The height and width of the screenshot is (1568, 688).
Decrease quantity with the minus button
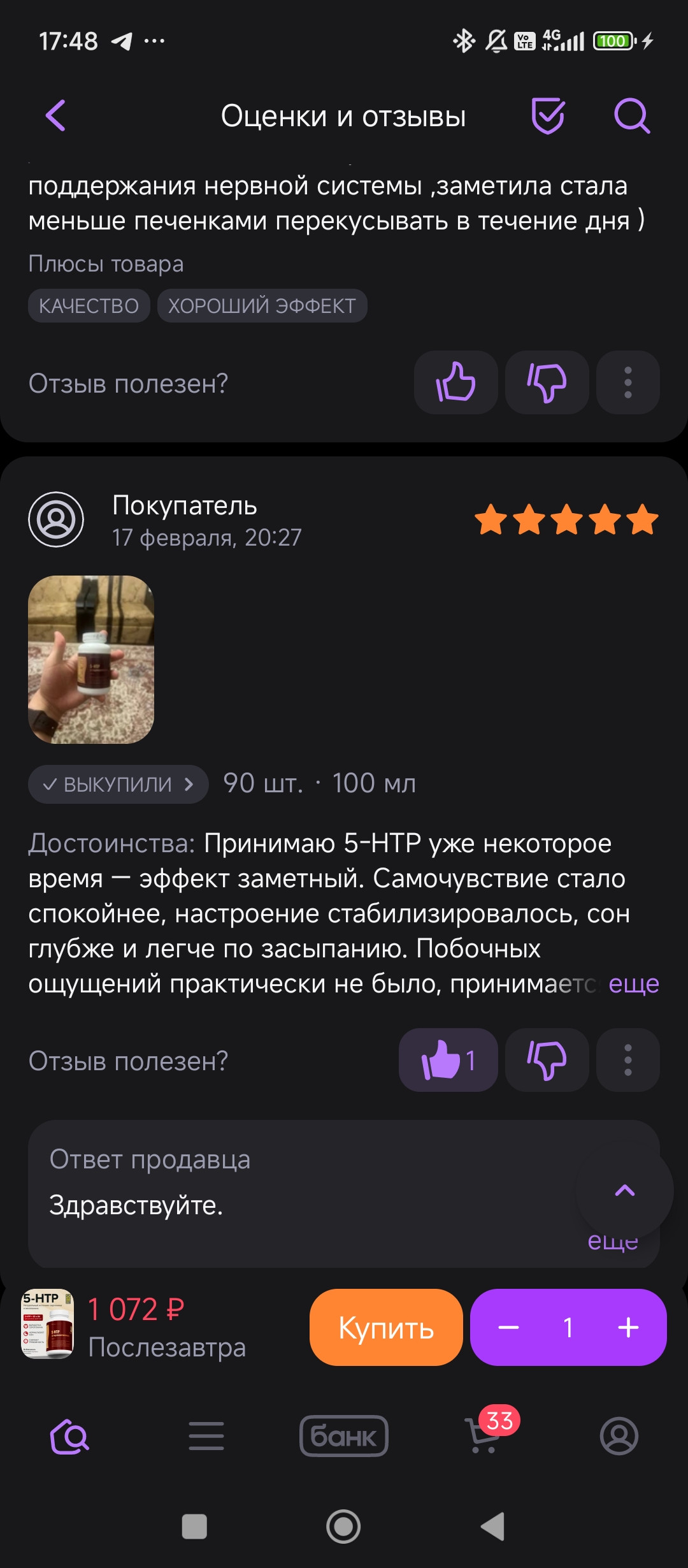[x=508, y=1328]
